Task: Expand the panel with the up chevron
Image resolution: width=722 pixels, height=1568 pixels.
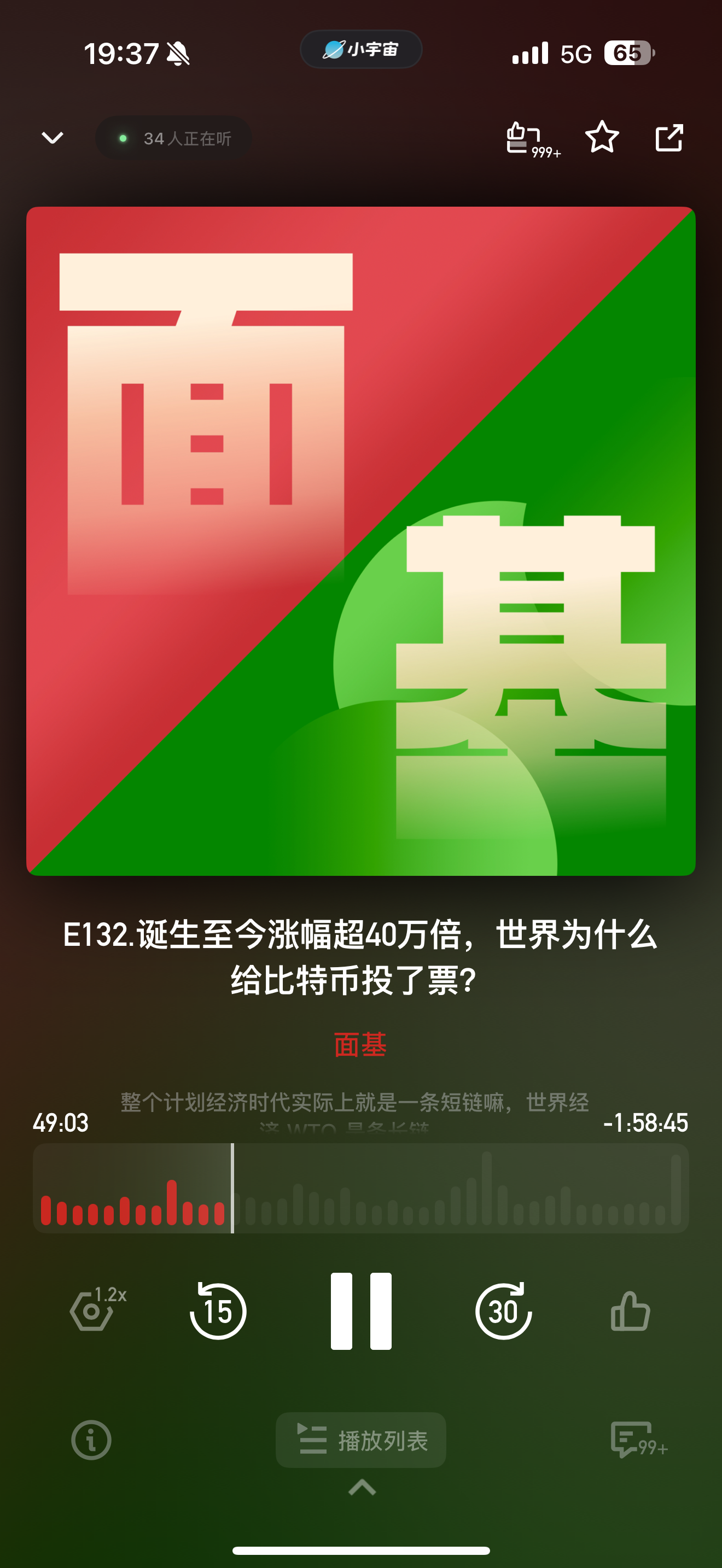Action: point(362,1487)
